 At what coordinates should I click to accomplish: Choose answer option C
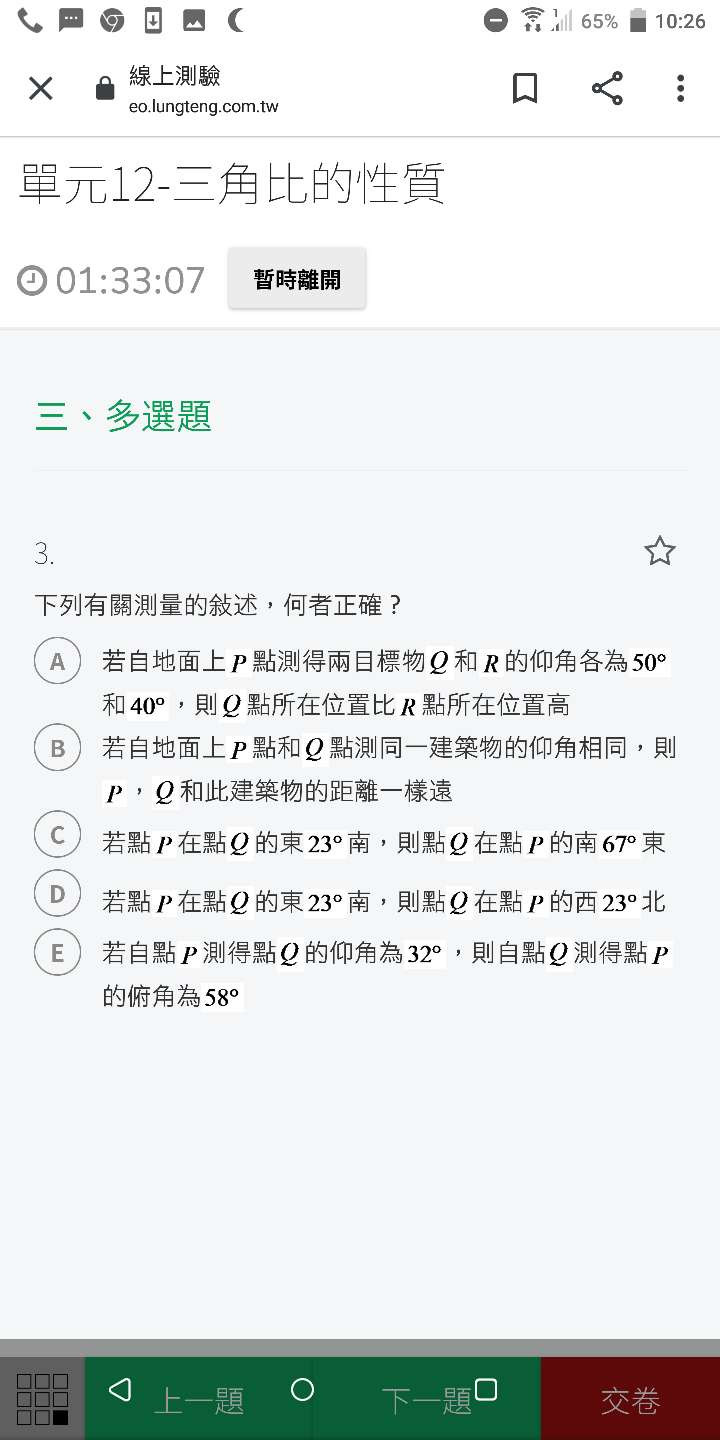click(x=57, y=835)
